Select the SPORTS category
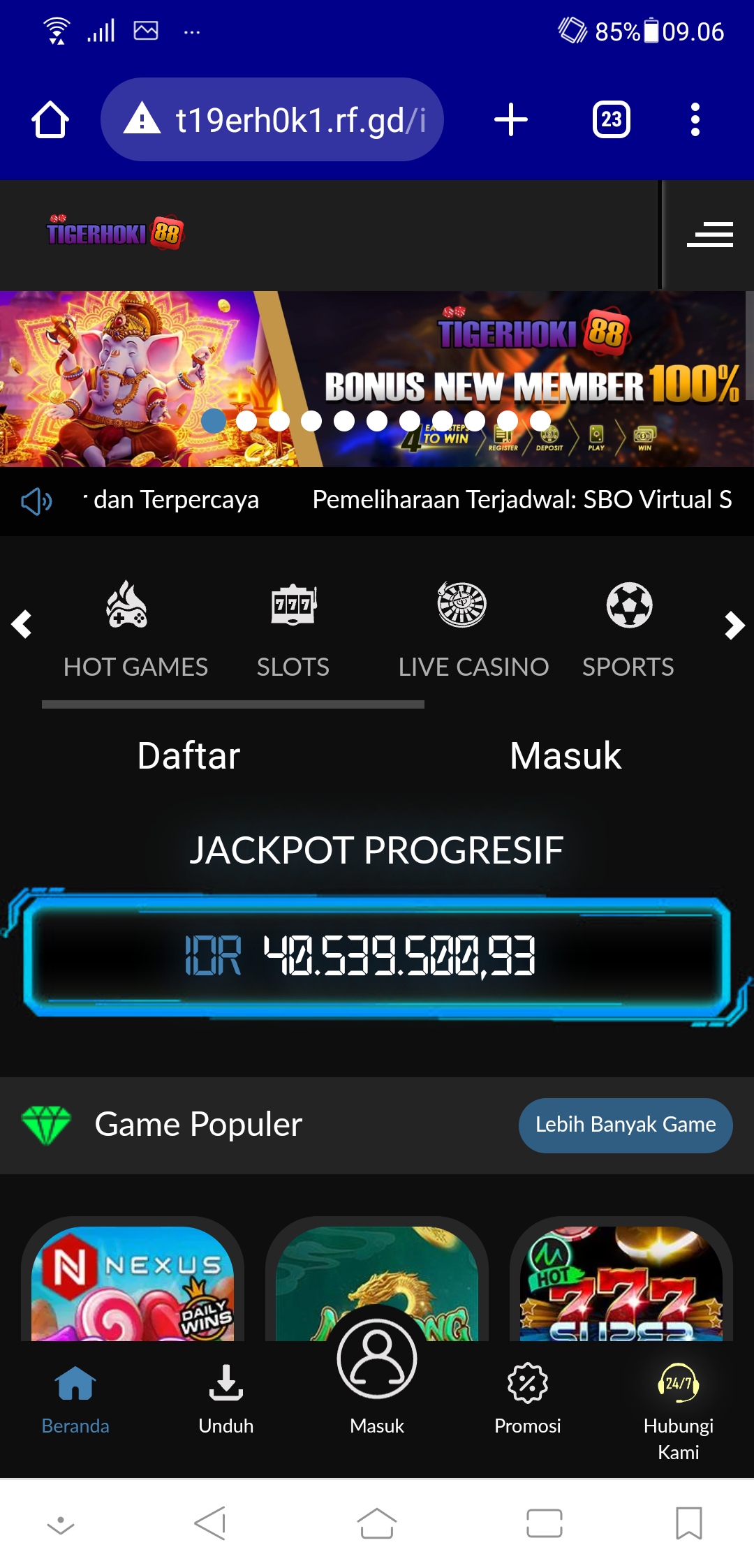 (628, 630)
